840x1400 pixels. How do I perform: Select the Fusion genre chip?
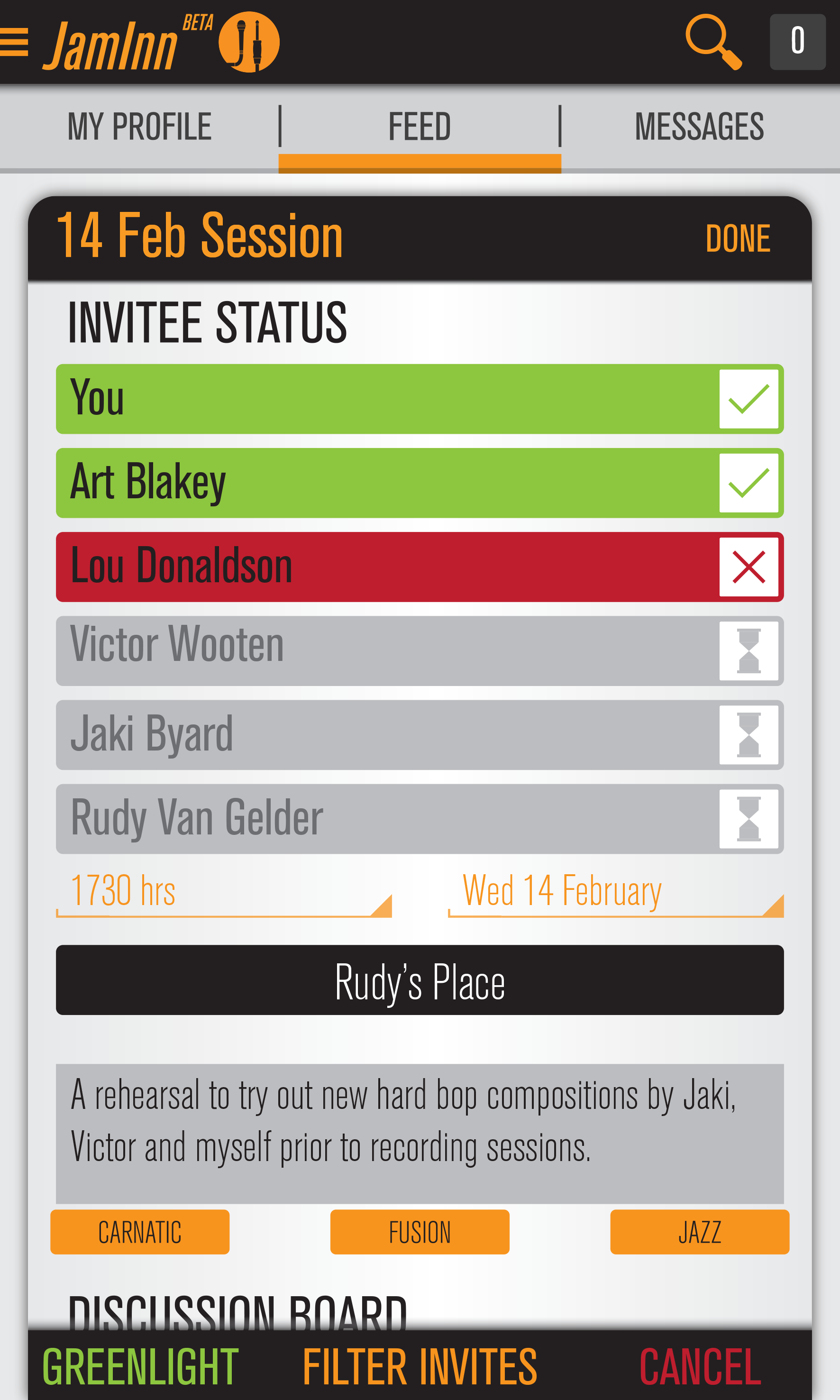coord(420,1233)
